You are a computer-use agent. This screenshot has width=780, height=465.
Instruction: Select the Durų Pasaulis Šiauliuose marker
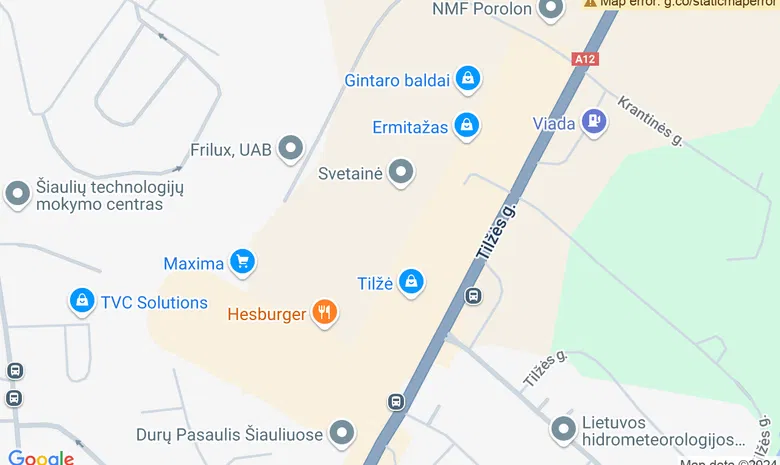click(x=343, y=433)
